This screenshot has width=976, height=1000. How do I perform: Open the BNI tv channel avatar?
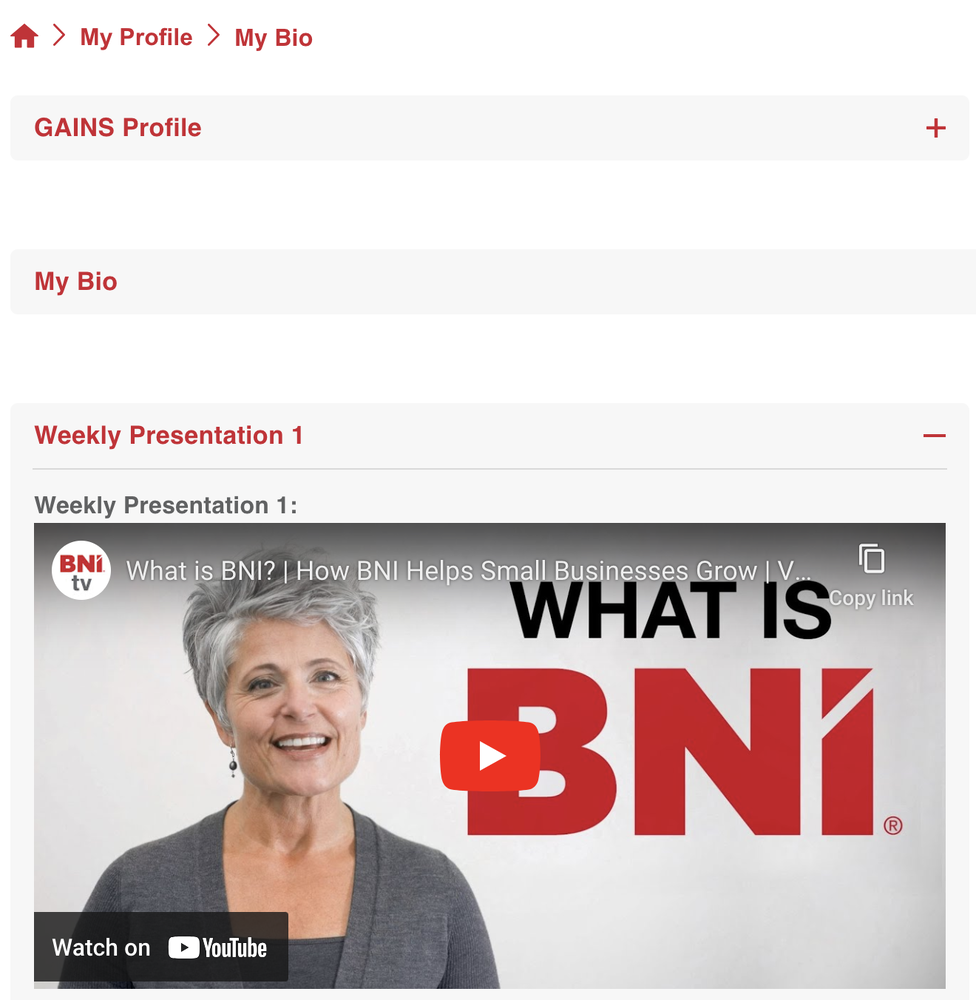tap(81, 571)
